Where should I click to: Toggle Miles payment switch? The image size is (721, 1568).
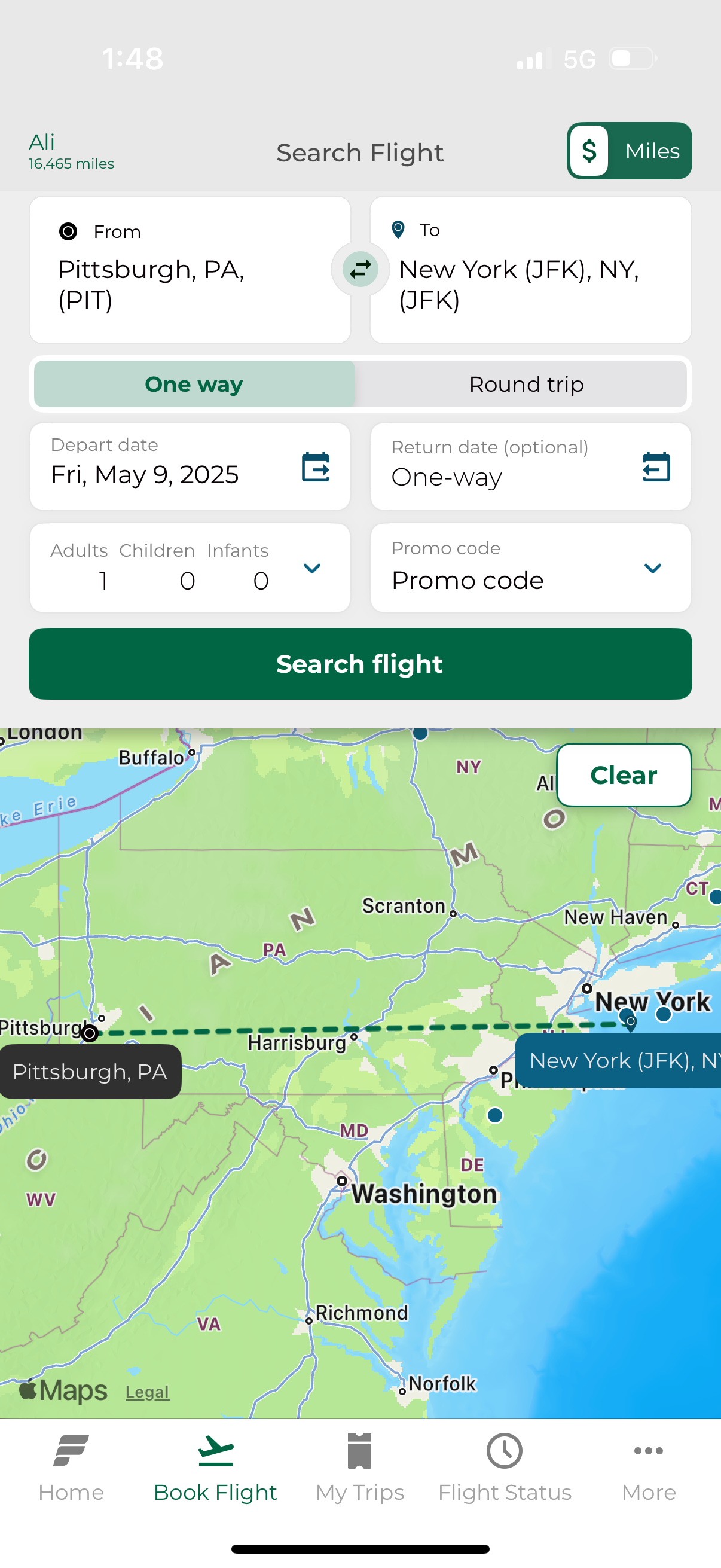(628, 150)
